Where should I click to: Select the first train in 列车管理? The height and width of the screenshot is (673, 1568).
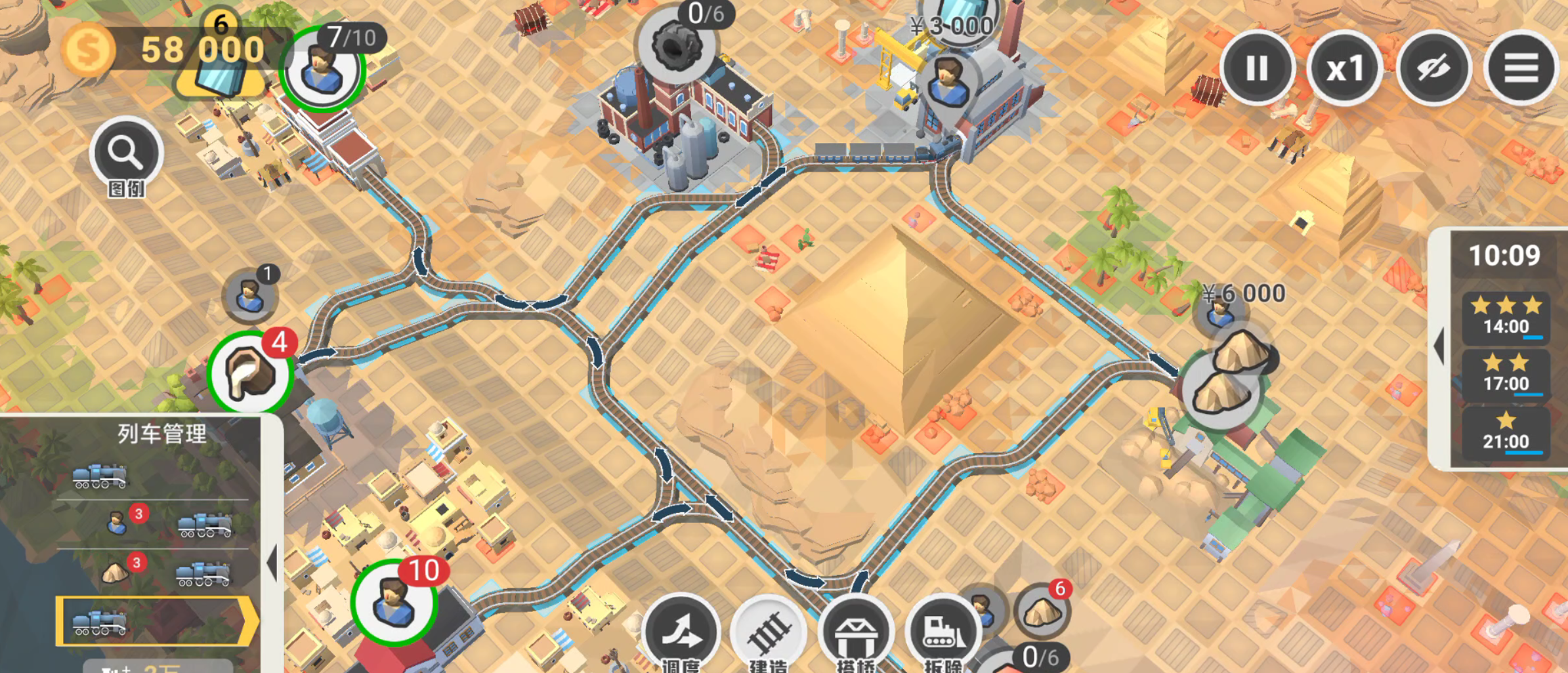100,477
